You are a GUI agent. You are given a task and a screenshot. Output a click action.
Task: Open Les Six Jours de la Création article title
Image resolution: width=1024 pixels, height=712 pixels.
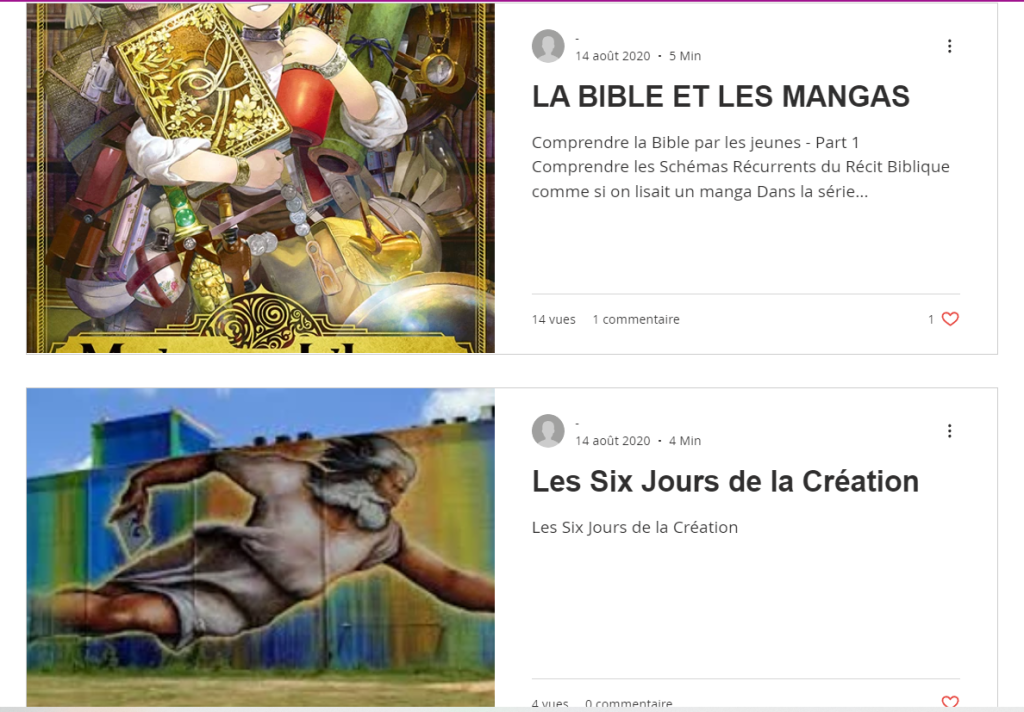725,481
